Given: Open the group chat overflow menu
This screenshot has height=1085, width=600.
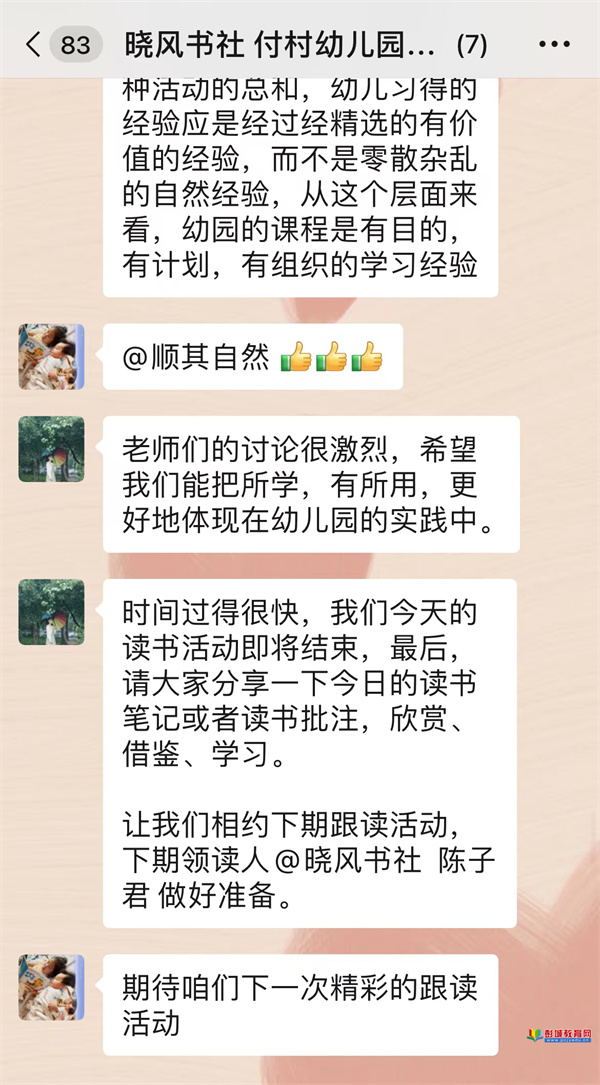Looking at the screenshot, I should click(553, 45).
